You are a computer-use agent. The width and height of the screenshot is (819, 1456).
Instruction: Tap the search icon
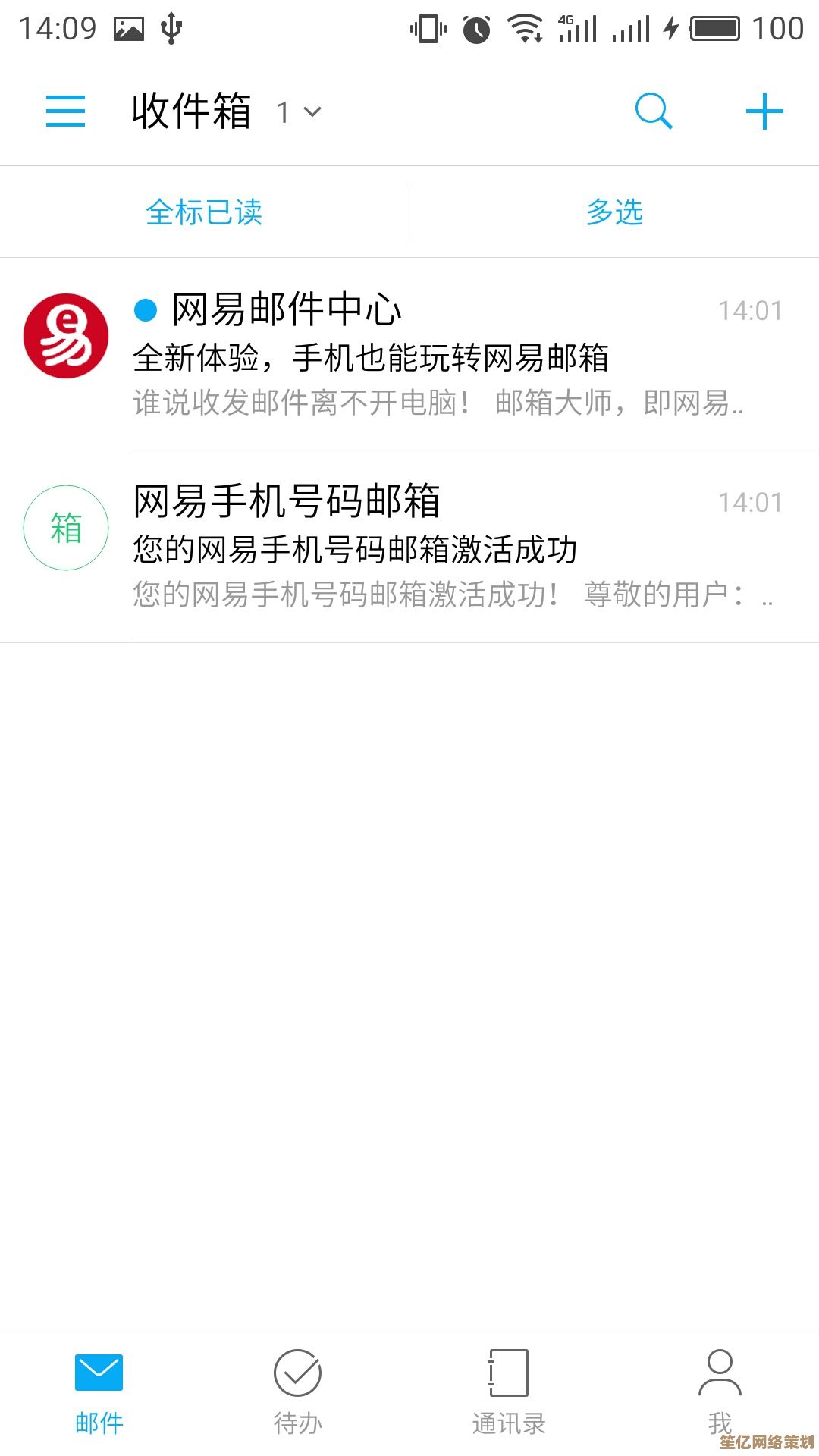(652, 111)
